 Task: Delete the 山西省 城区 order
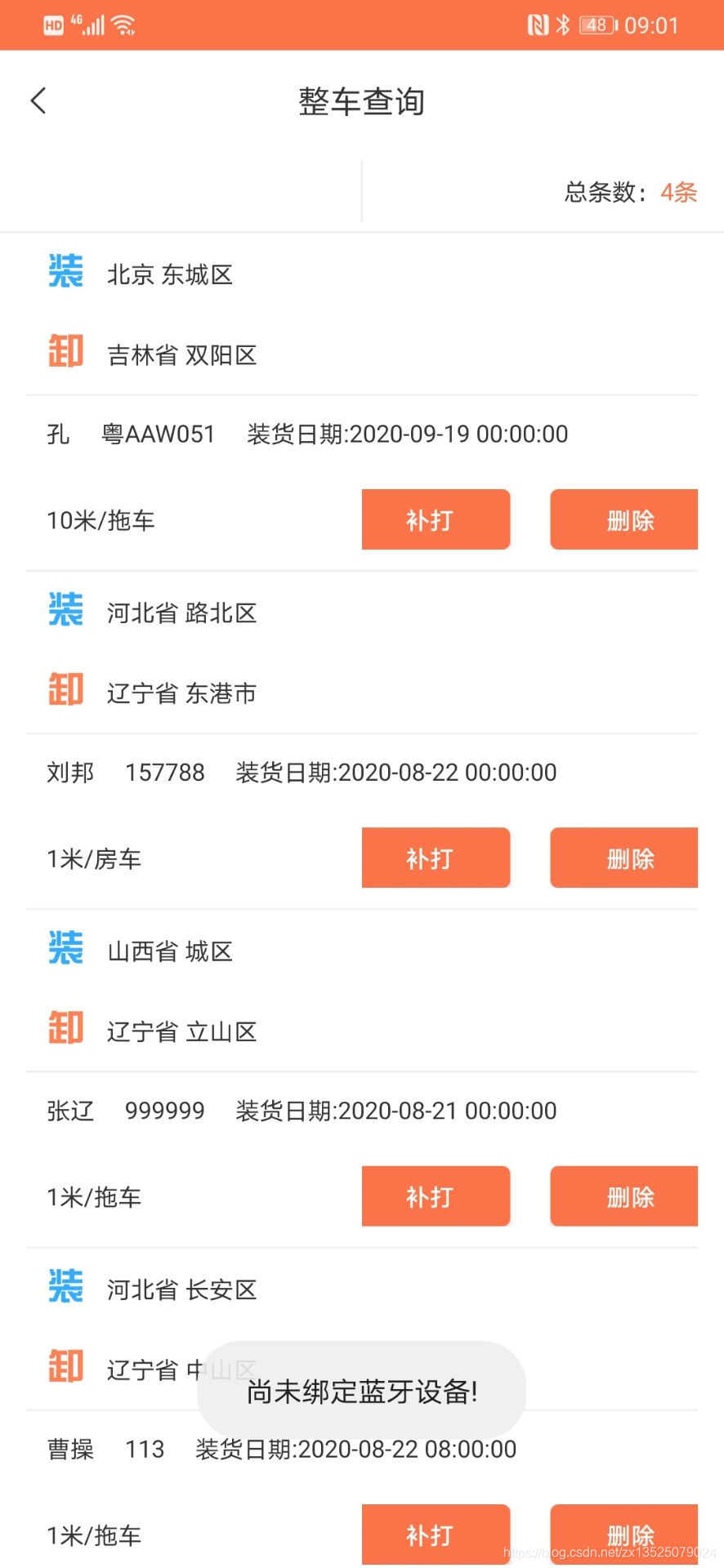(x=623, y=1196)
